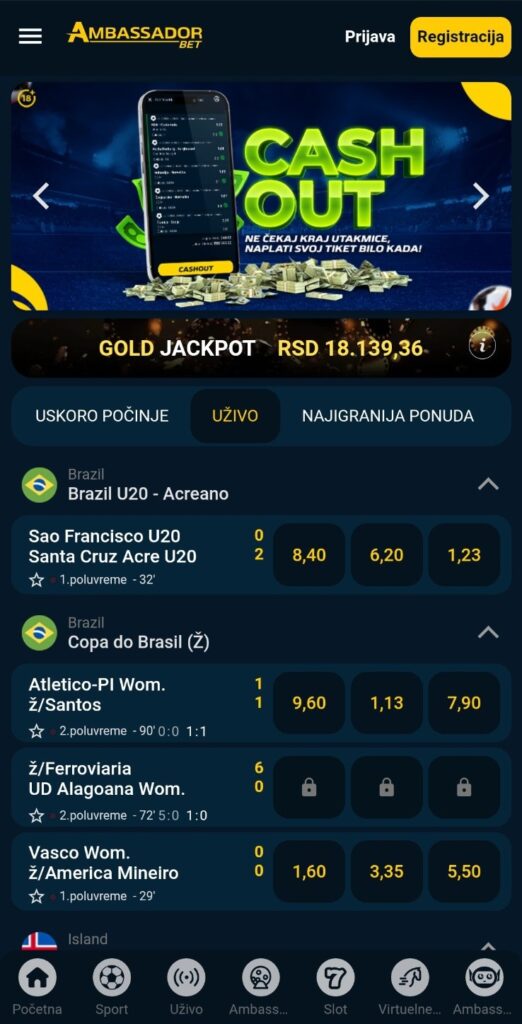The height and width of the screenshot is (1024, 522).
Task: Tap Prijava to log in
Action: click(x=370, y=37)
